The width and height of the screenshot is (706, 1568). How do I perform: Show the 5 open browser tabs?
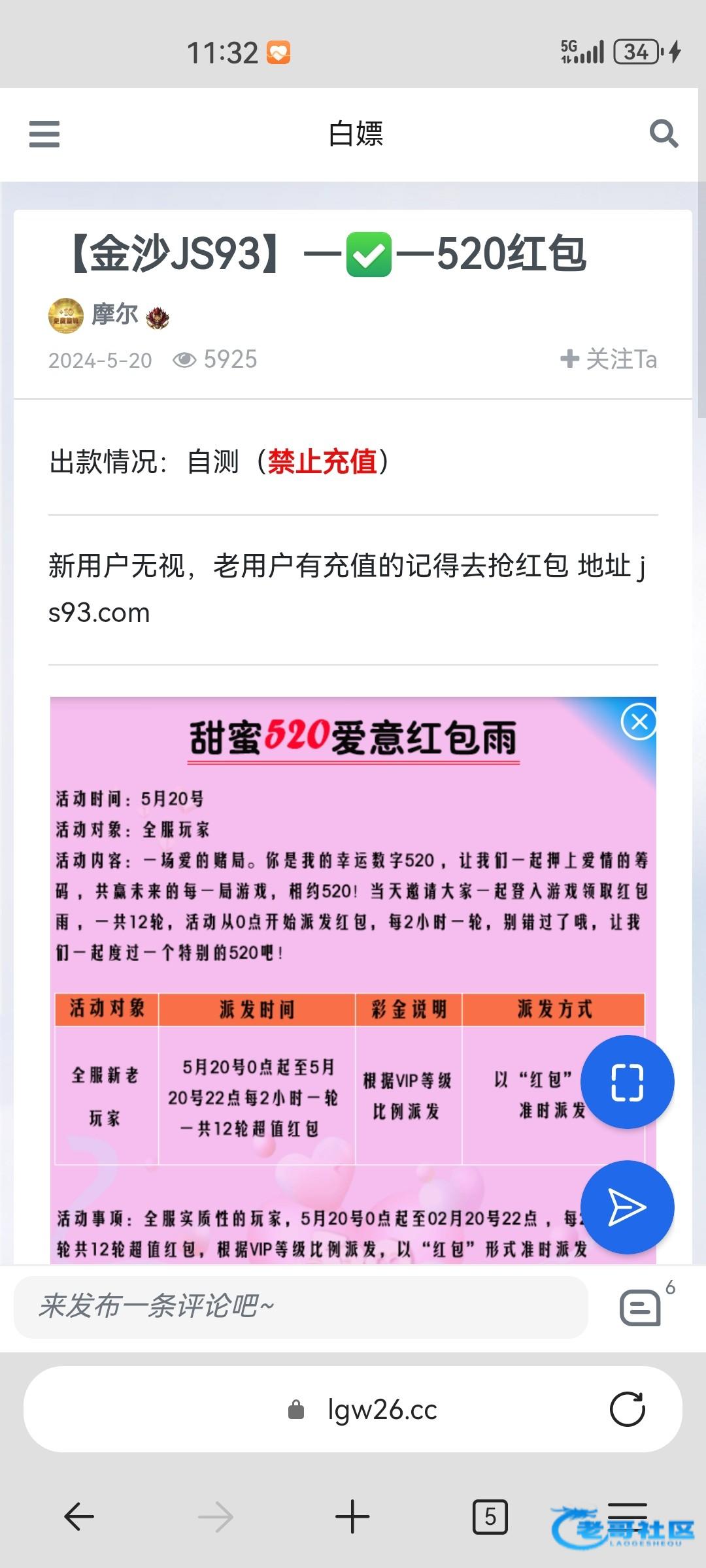(x=490, y=1516)
